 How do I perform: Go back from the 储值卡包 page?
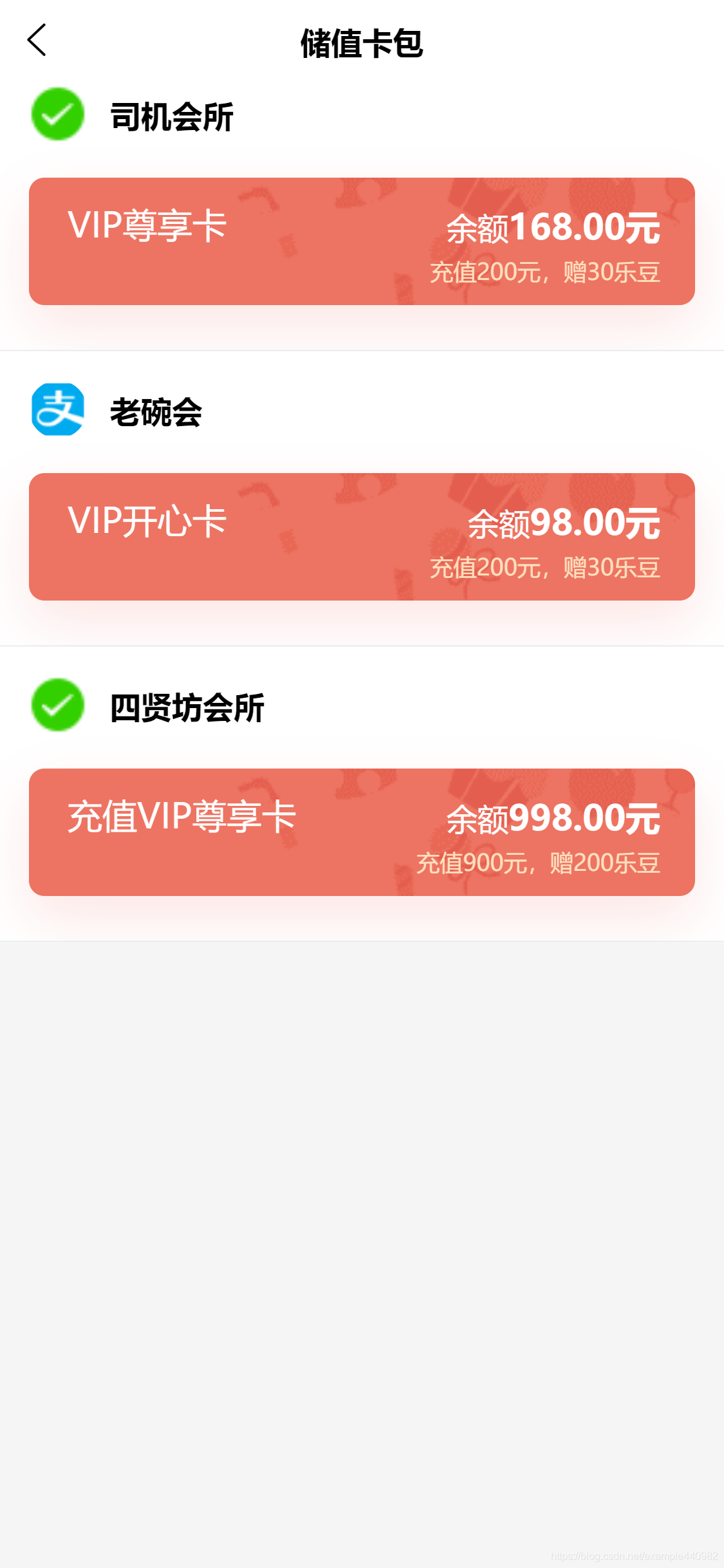[37, 41]
